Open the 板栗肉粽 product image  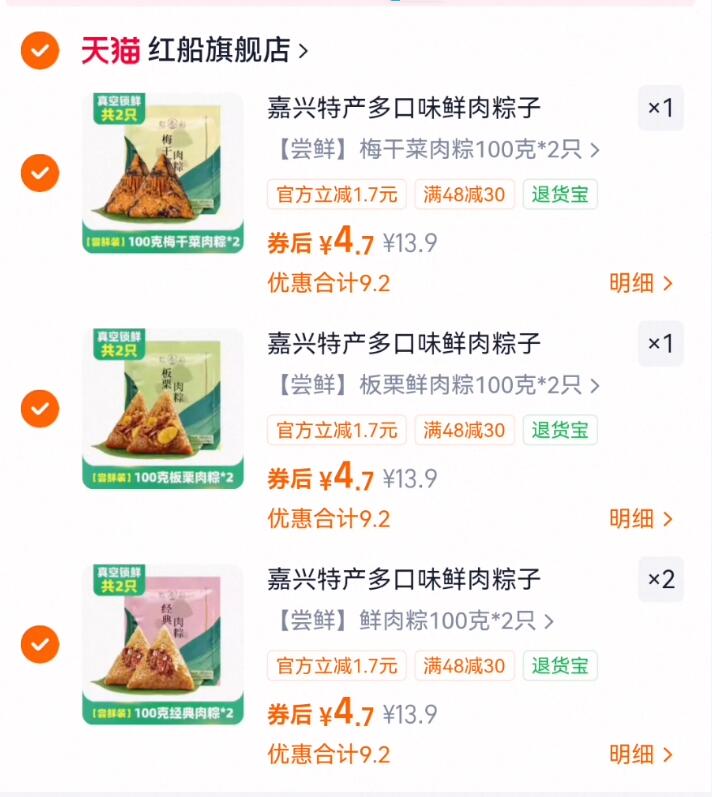[163, 408]
